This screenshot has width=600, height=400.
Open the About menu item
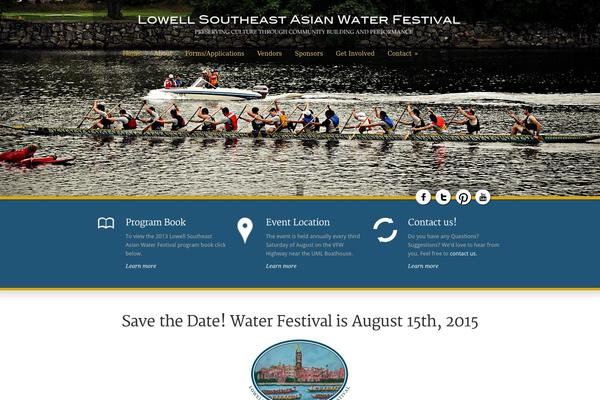click(x=163, y=53)
